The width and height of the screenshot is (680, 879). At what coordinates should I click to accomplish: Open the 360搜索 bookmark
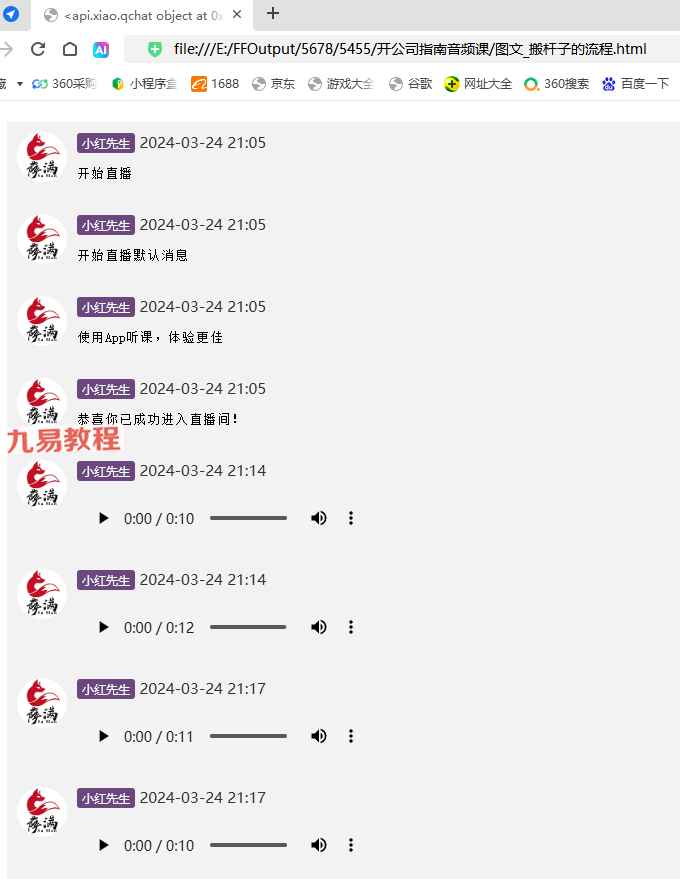tap(557, 84)
